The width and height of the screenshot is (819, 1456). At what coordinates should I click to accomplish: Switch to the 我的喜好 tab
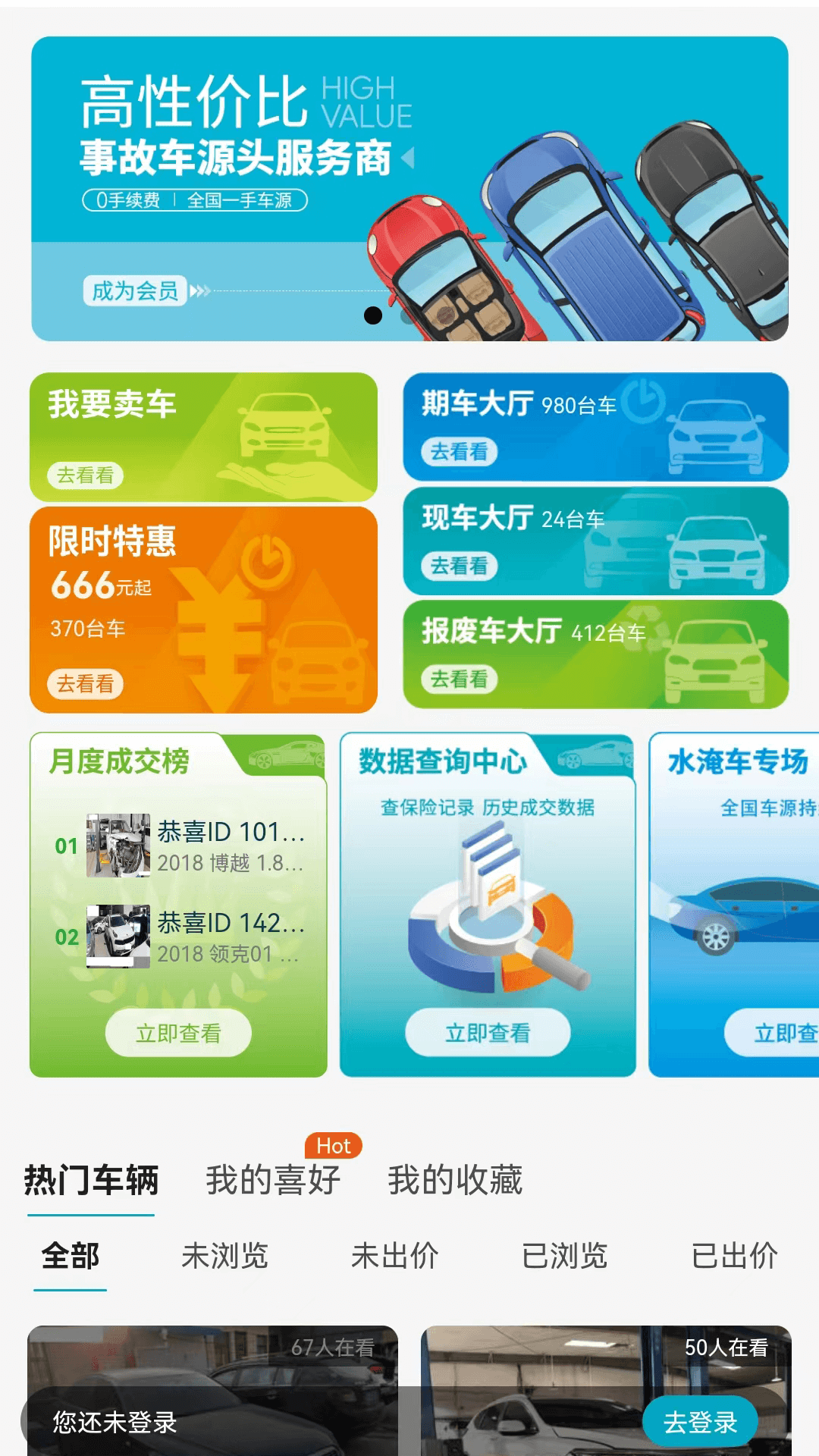click(273, 1180)
